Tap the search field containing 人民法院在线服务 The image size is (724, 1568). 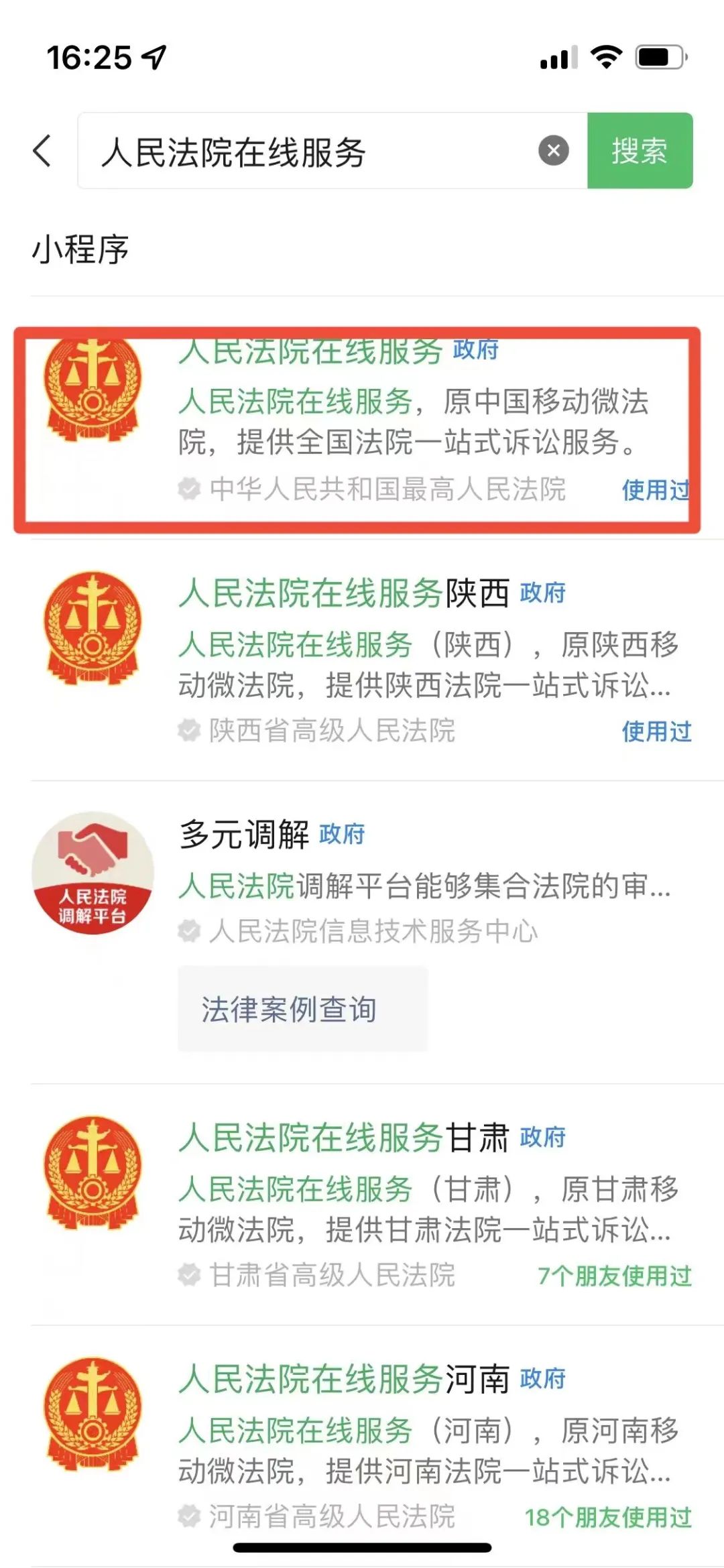[308, 152]
